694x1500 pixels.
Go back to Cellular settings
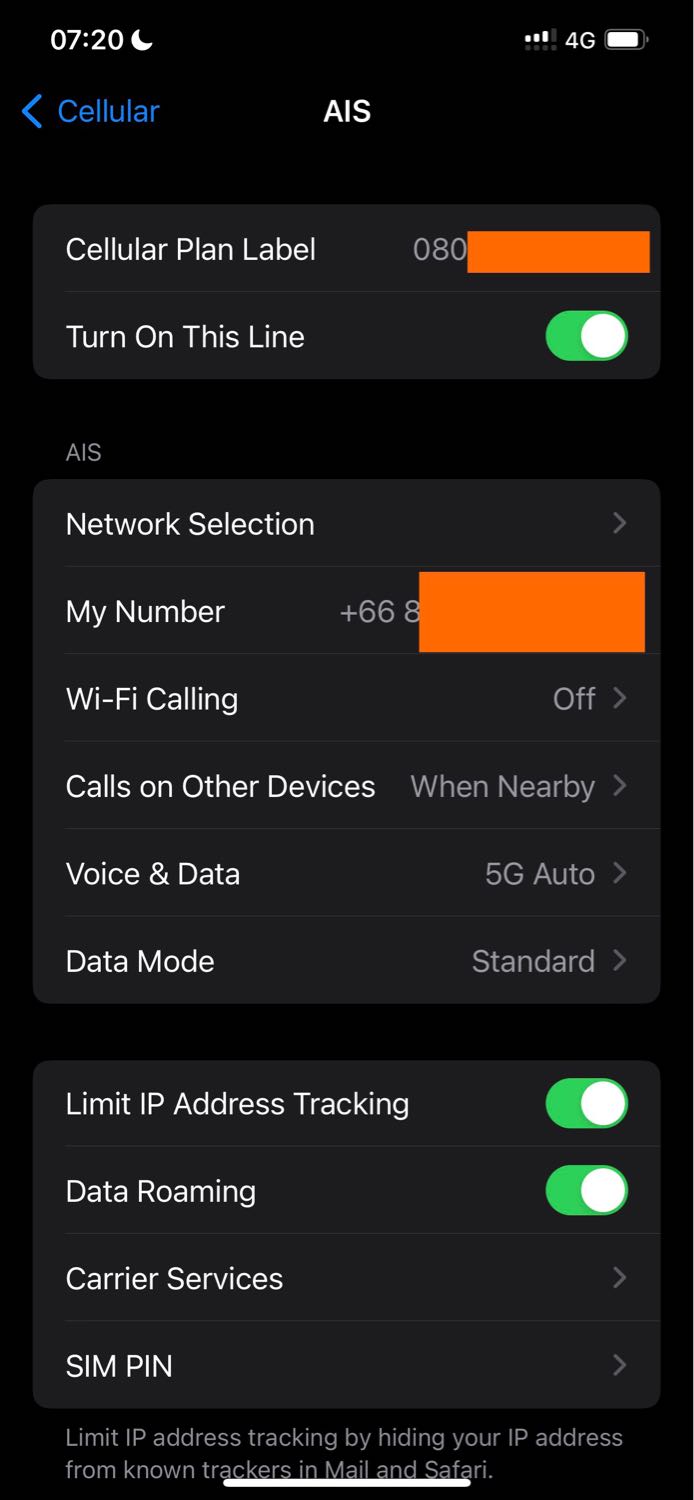pos(90,111)
